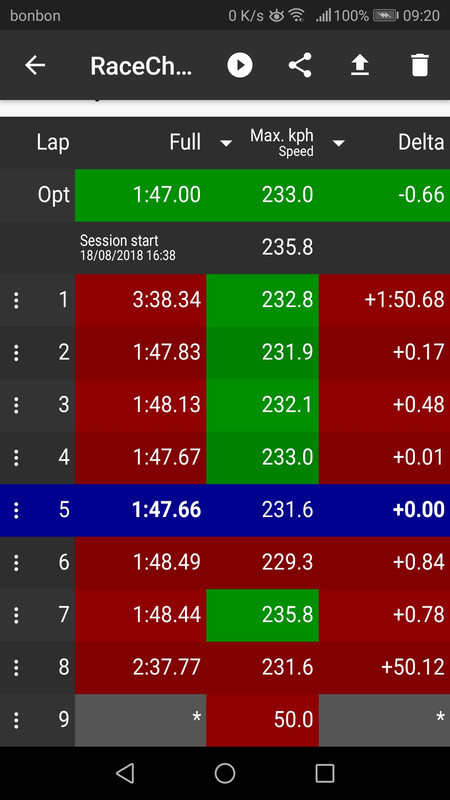Open the options menu for lap 9
The image size is (450, 800).
16,720
